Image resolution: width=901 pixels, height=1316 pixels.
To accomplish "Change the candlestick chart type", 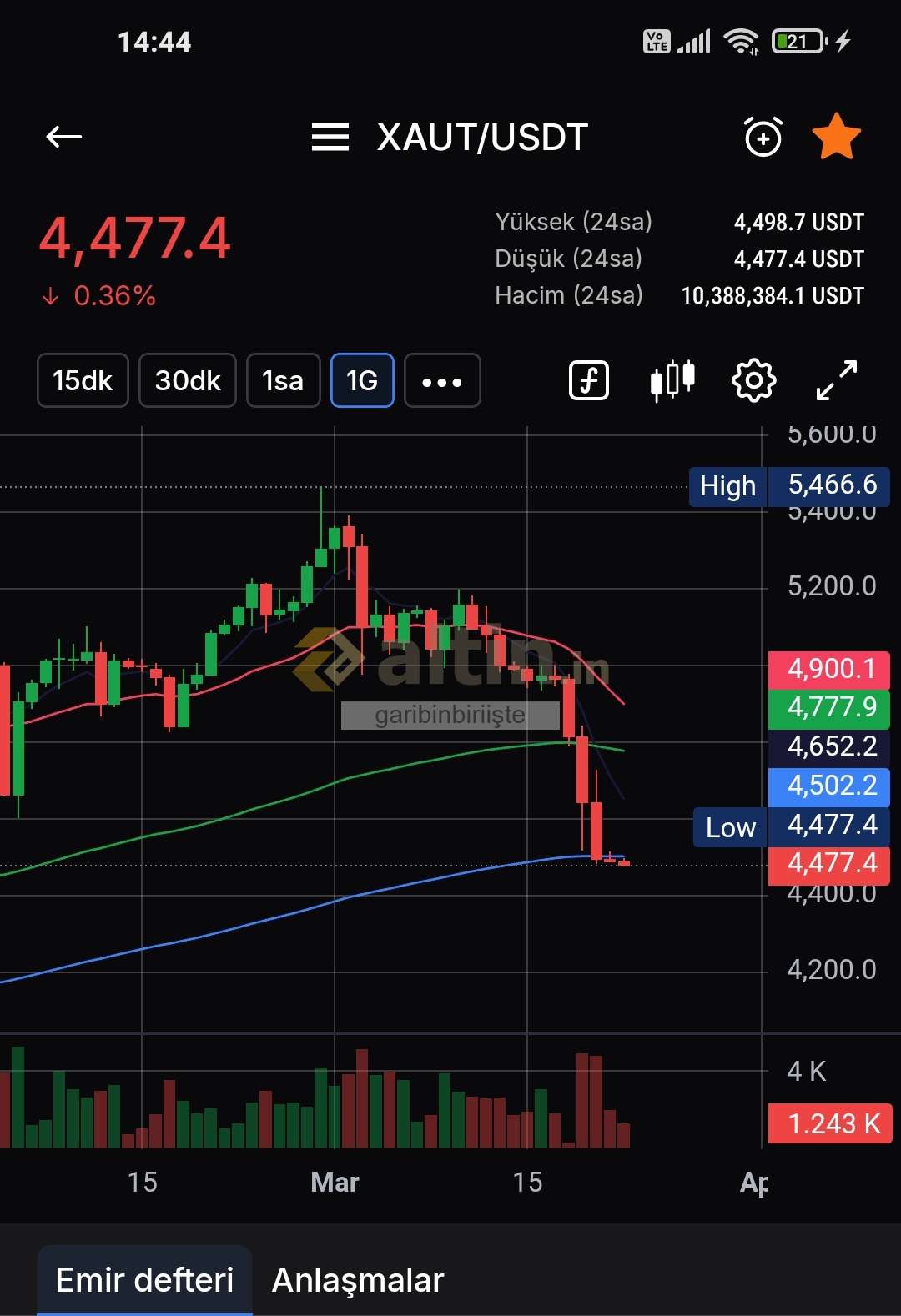I will coord(672,381).
